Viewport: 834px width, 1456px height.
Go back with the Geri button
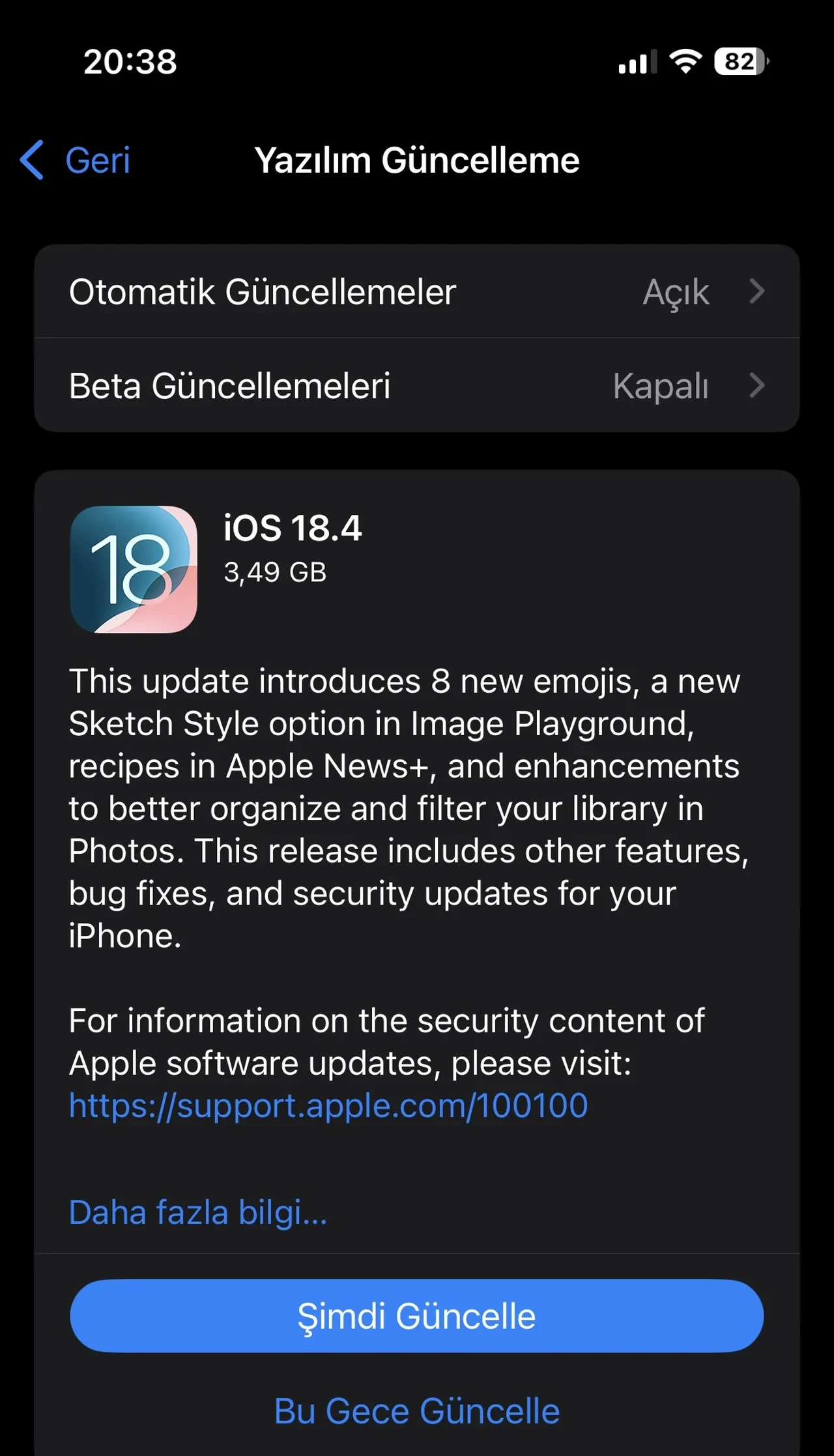click(x=77, y=160)
